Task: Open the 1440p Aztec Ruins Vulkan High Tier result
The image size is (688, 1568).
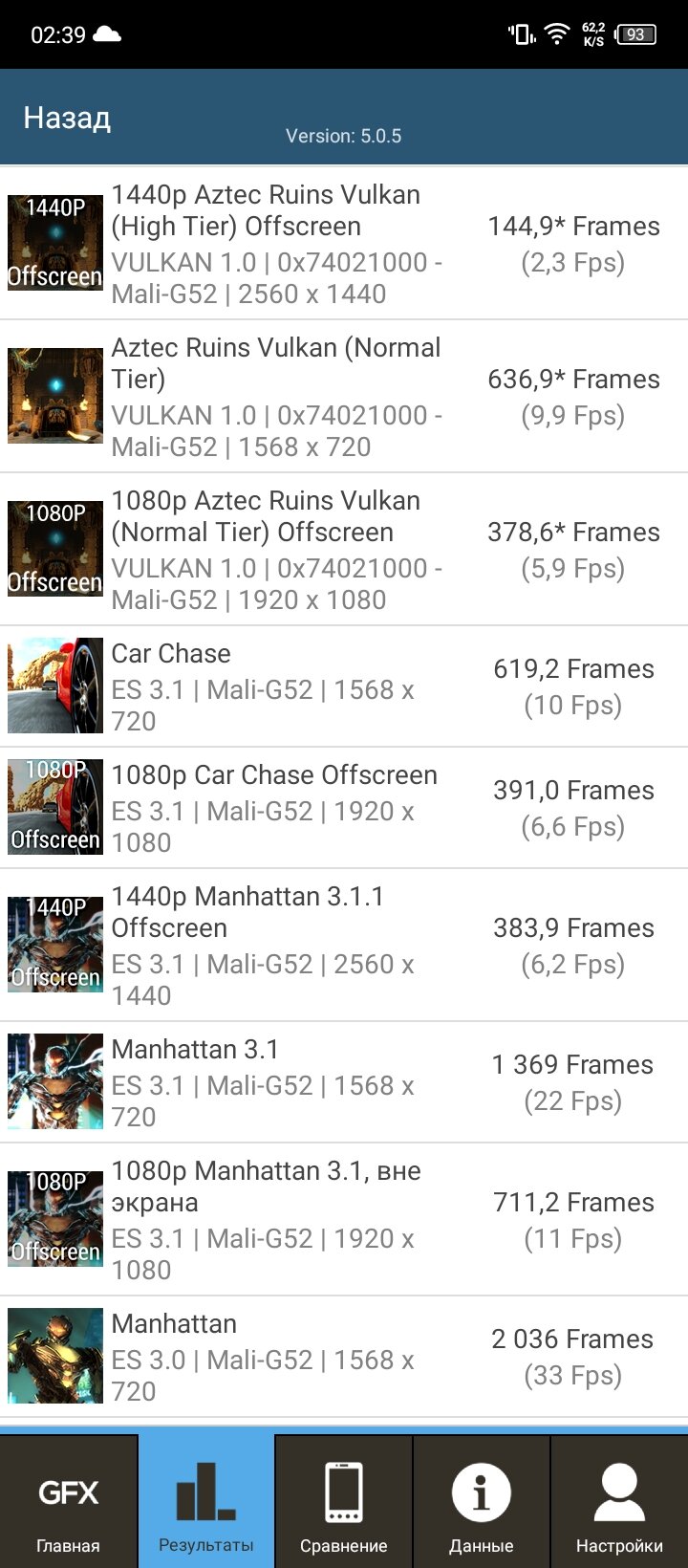Action: pos(344,244)
